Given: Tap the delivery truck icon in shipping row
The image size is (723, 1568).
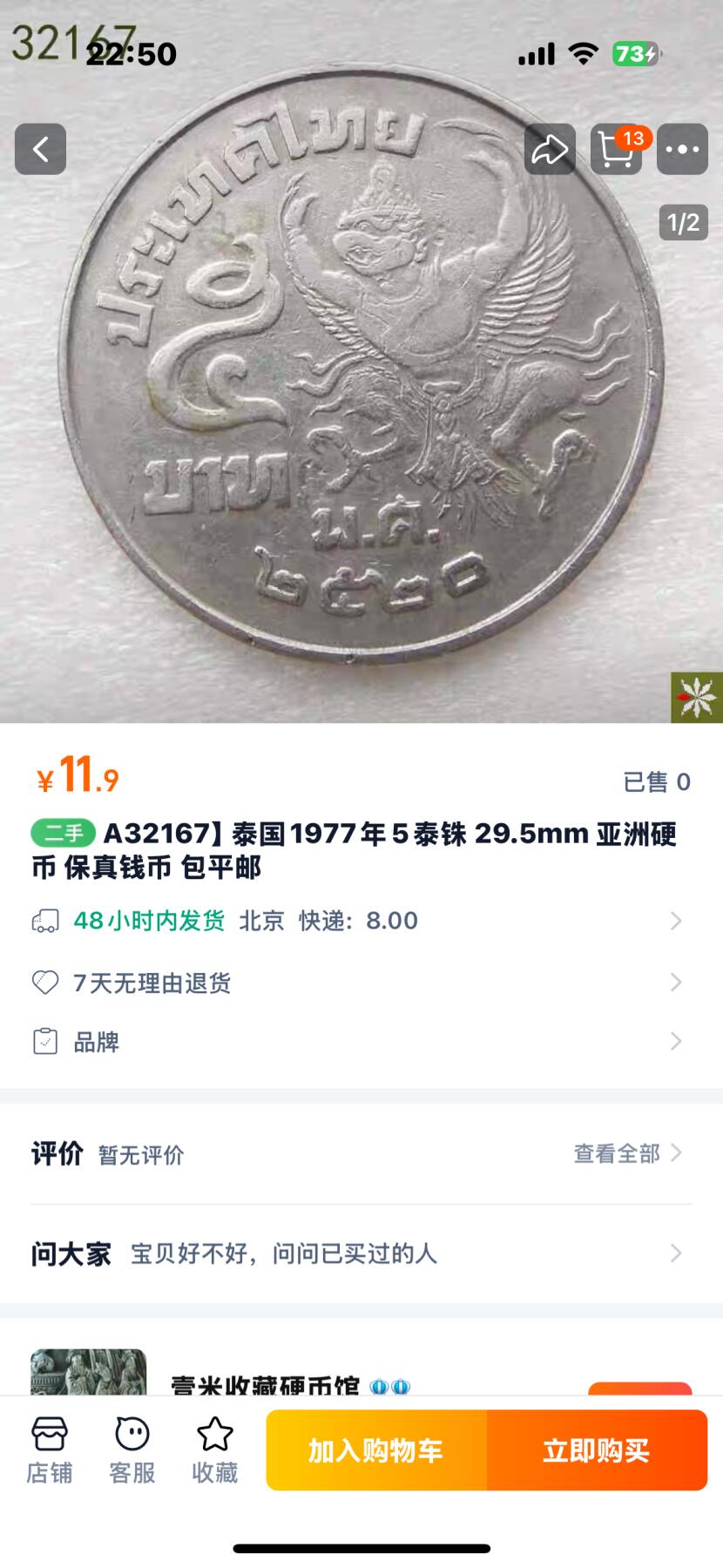Looking at the screenshot, I should (x=44, y=920).
